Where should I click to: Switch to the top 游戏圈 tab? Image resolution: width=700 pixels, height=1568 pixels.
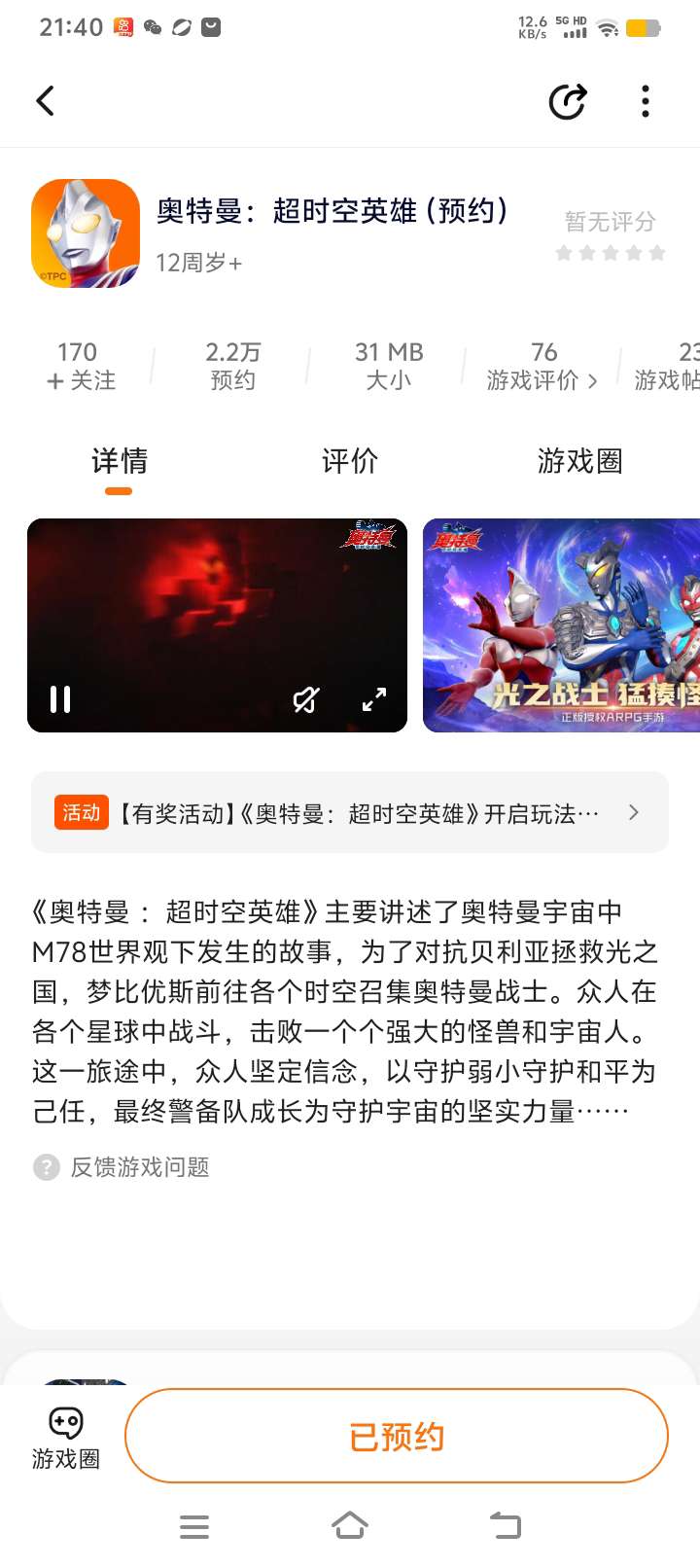click(x=579, y=461)
